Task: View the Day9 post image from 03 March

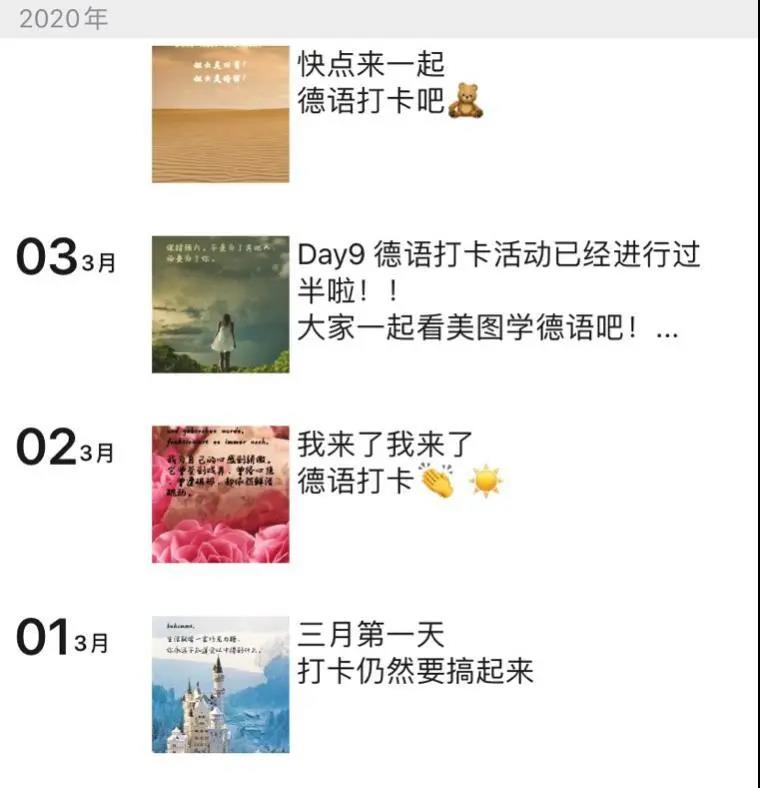Action: tap(220, 304)
